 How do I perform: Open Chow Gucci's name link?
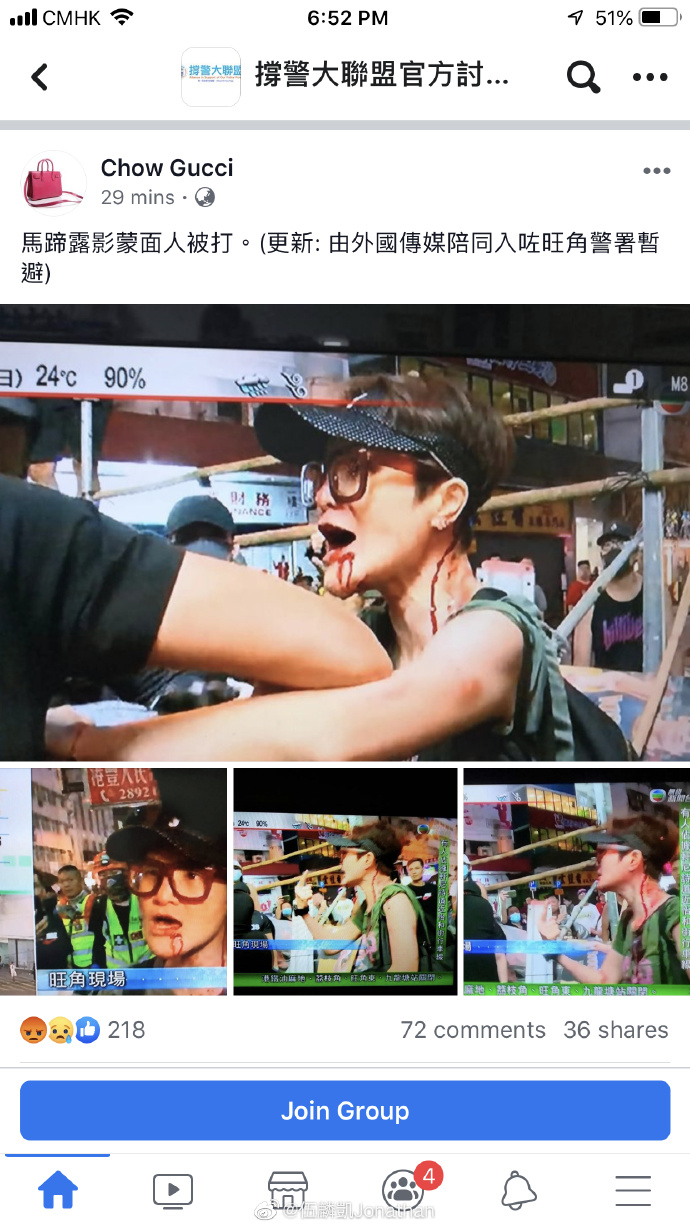pyautogui.click(x=167, y=168)
